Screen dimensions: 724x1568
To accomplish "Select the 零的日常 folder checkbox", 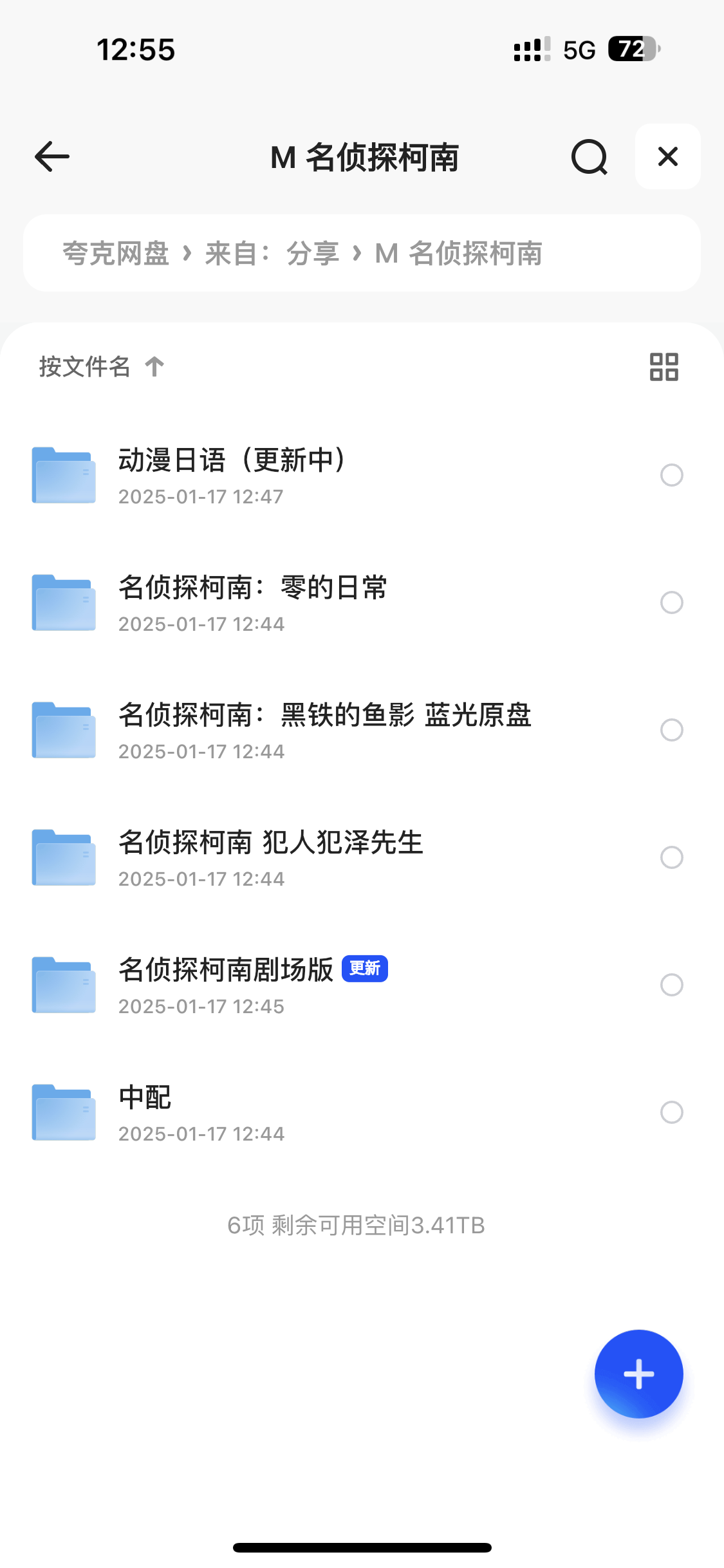I will click(x=671, y=602).
